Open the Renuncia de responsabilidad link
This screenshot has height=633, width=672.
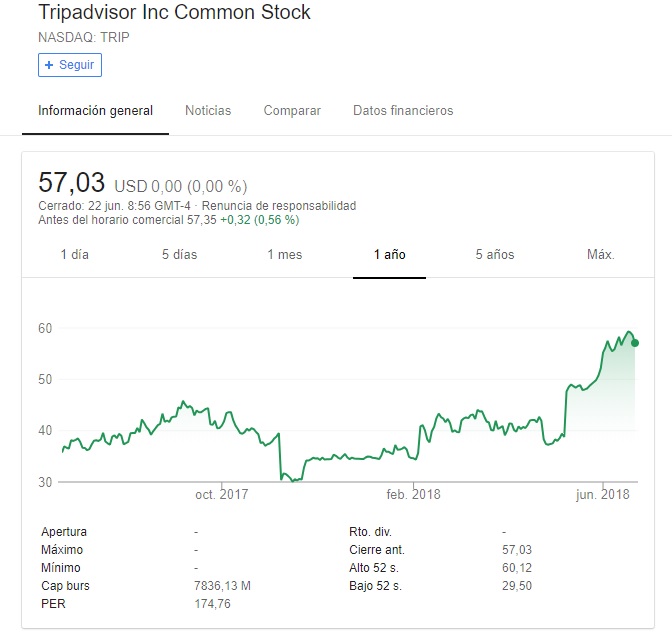pyautogui.click(x=292, y=206)
